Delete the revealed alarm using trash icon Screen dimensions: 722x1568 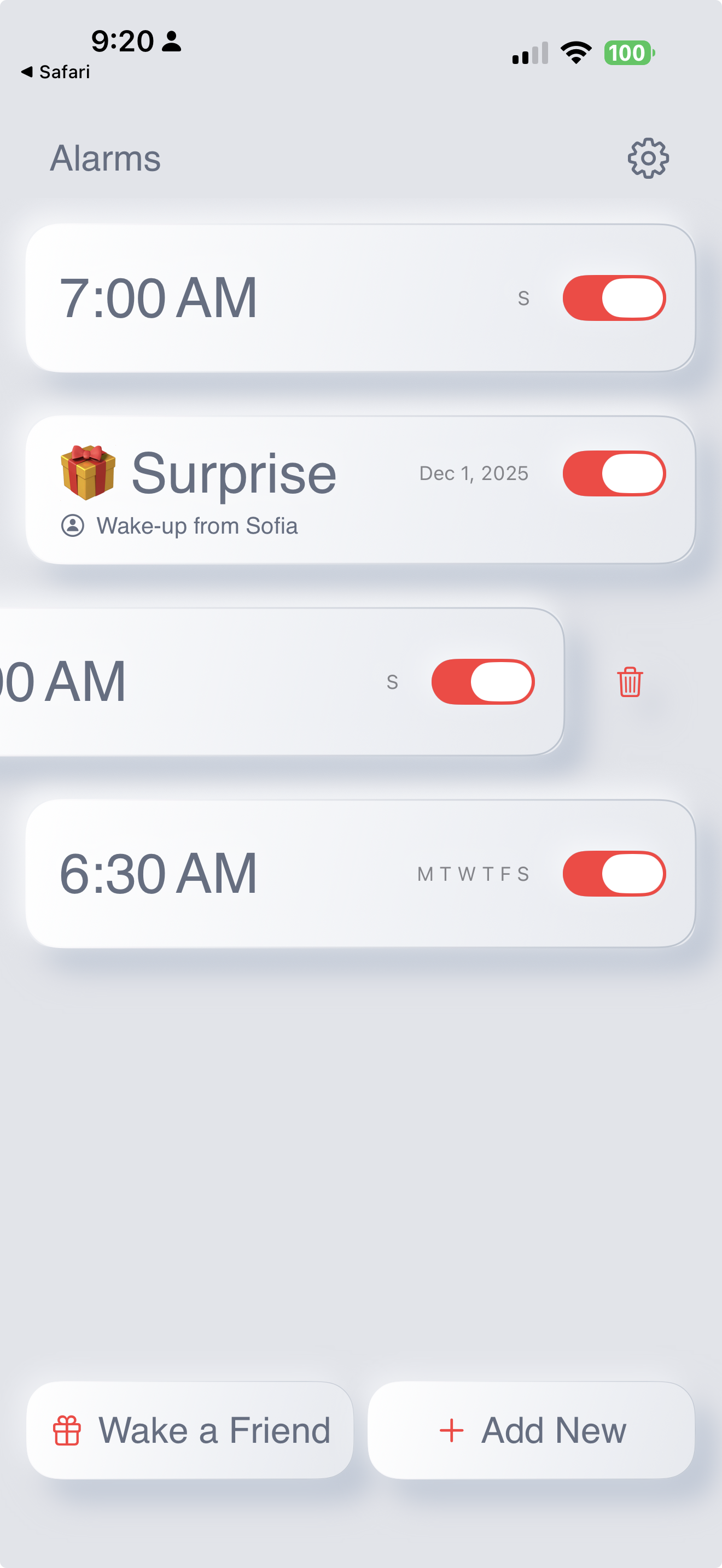630,683
